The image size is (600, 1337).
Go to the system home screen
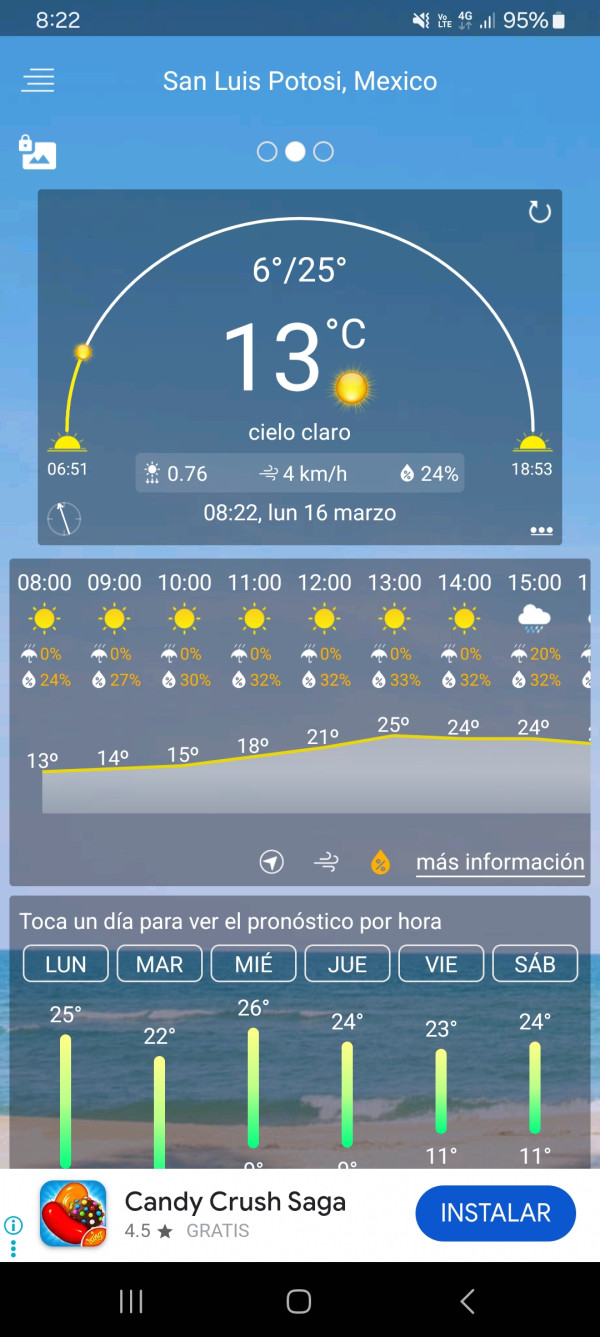(299, 1301)
